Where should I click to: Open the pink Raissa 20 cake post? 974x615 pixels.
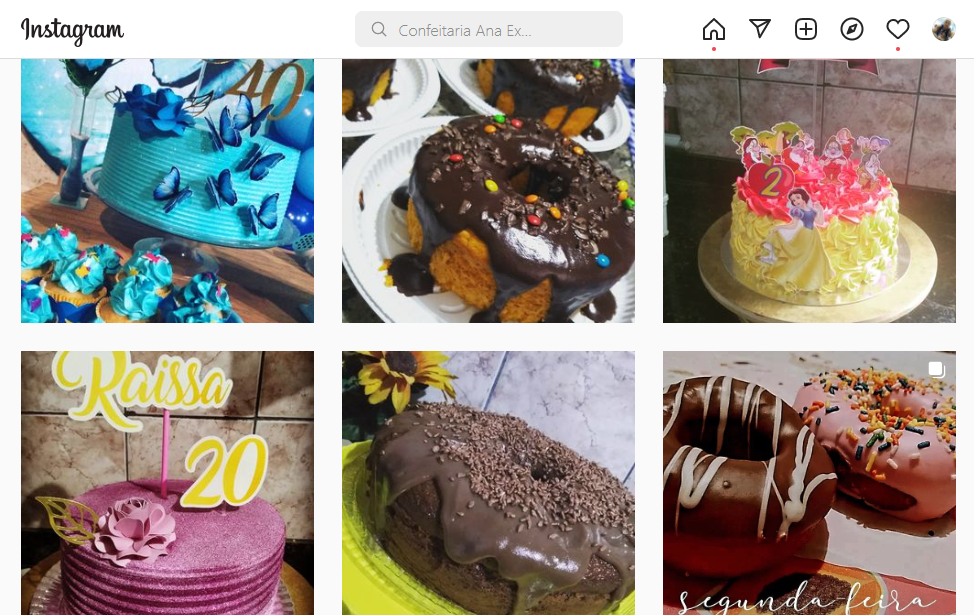click(x=167, y=483)
